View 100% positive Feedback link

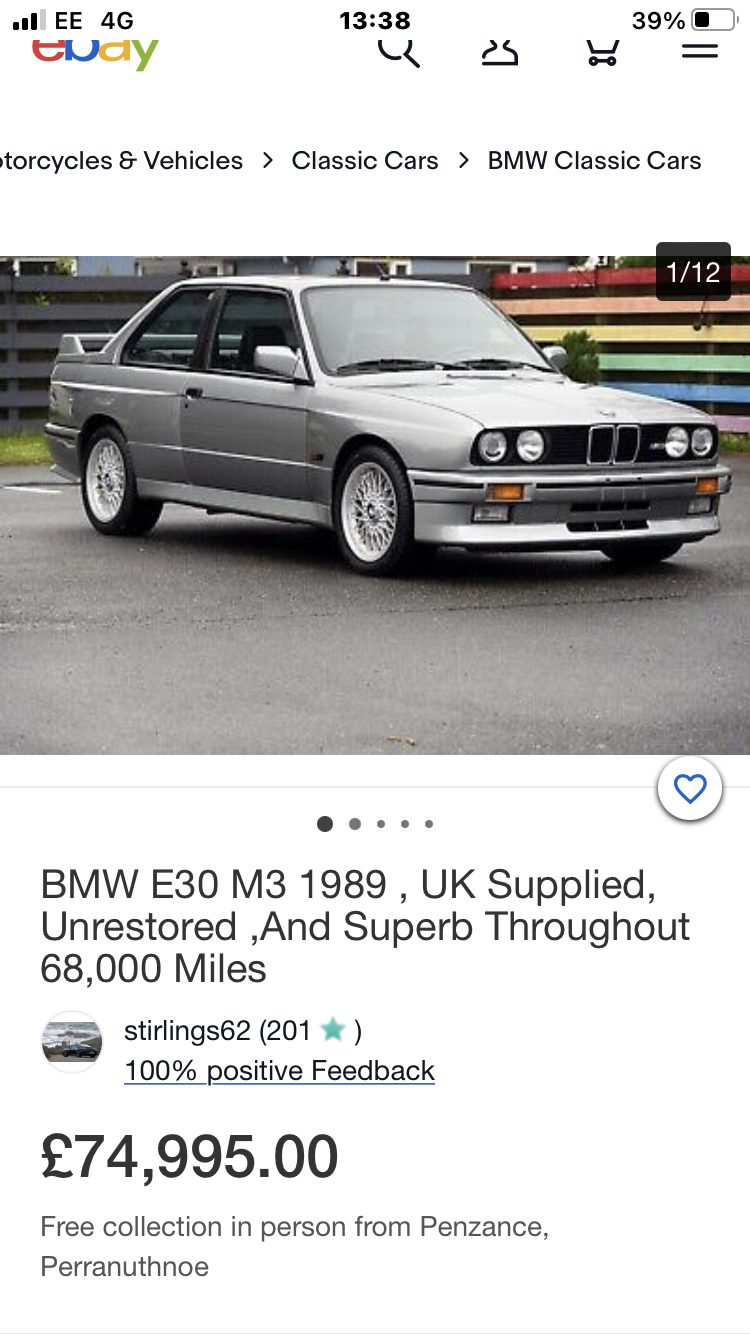pyautogui.click(x=279, y=1071)
